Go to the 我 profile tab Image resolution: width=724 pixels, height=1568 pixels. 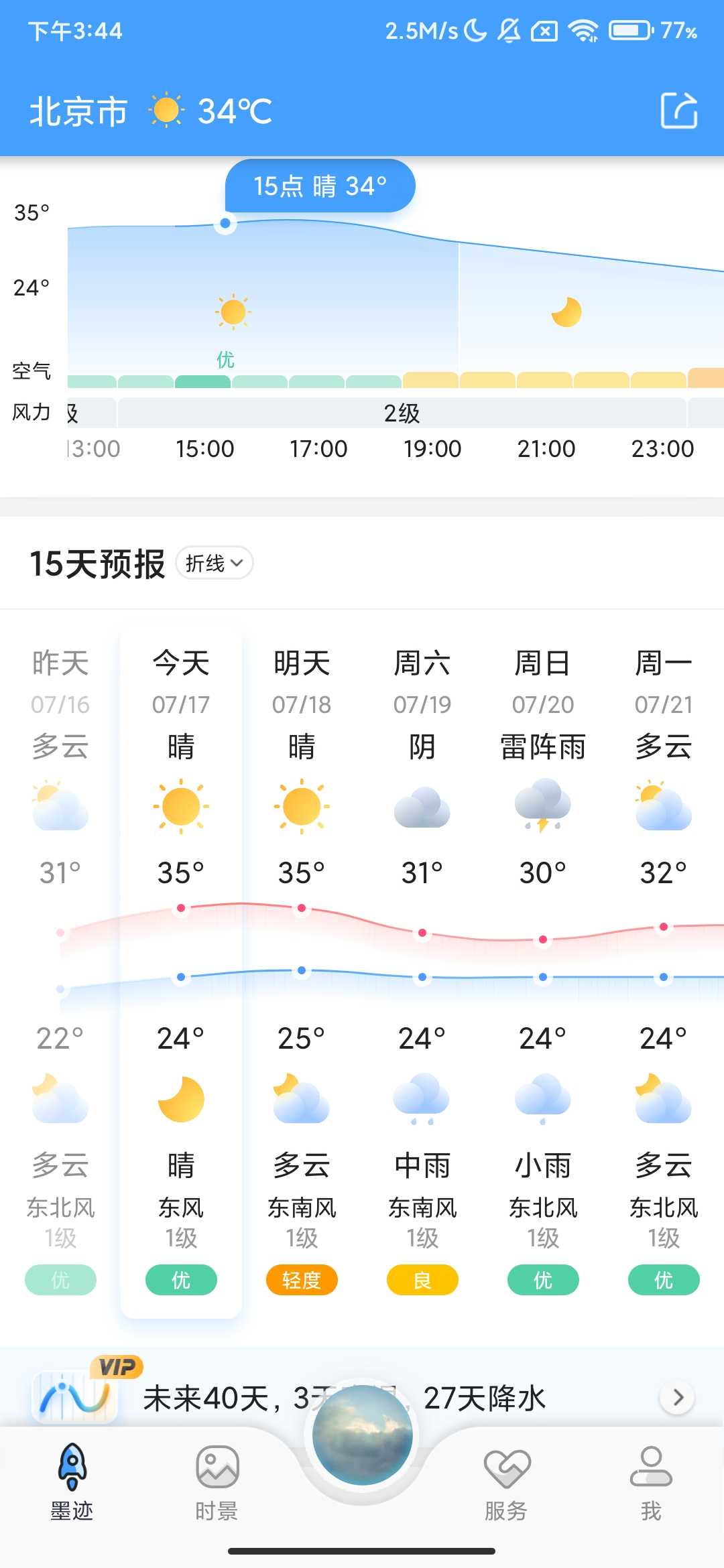(651, 1482)
